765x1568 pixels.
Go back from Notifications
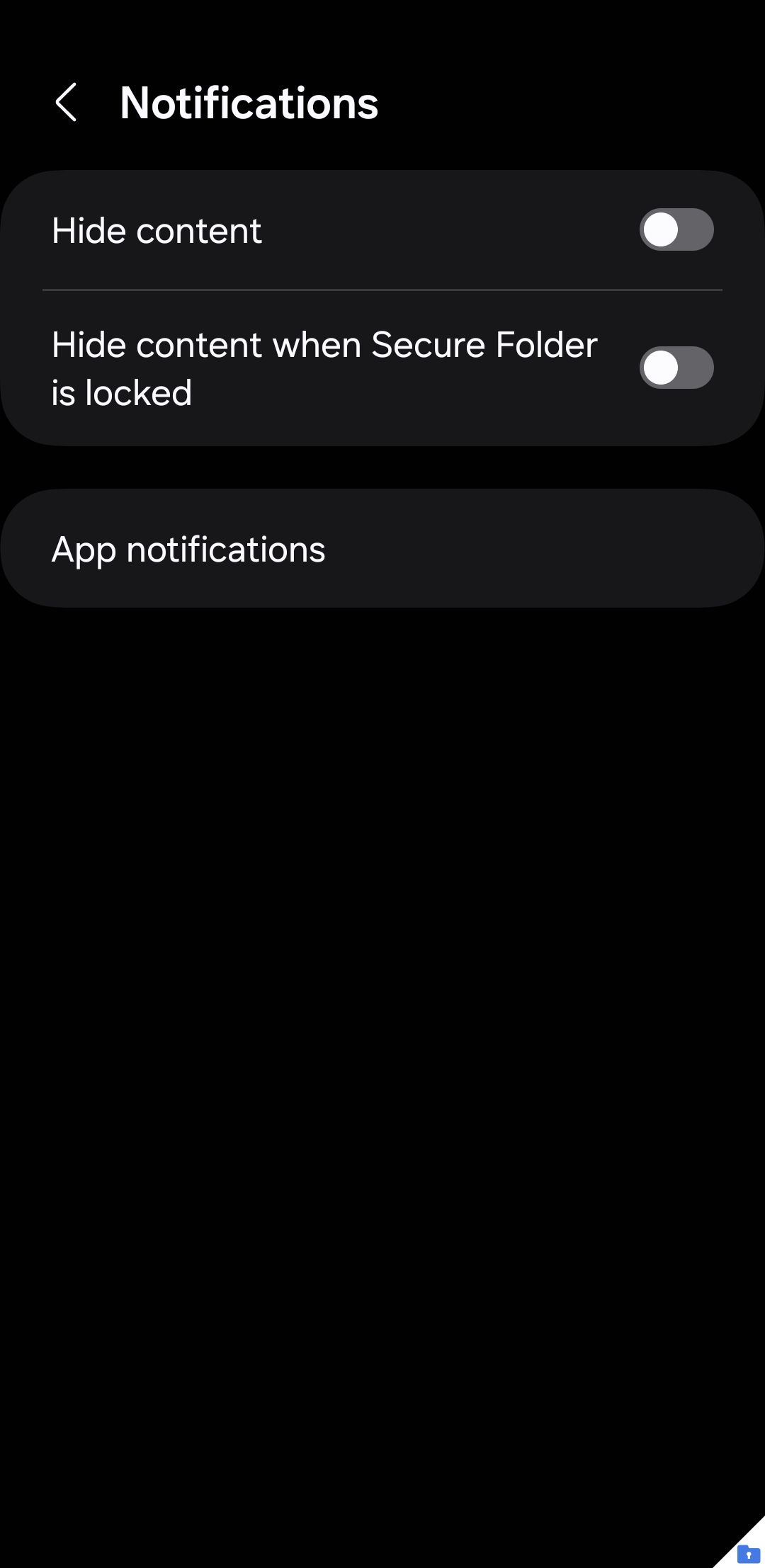click(66, 103)
